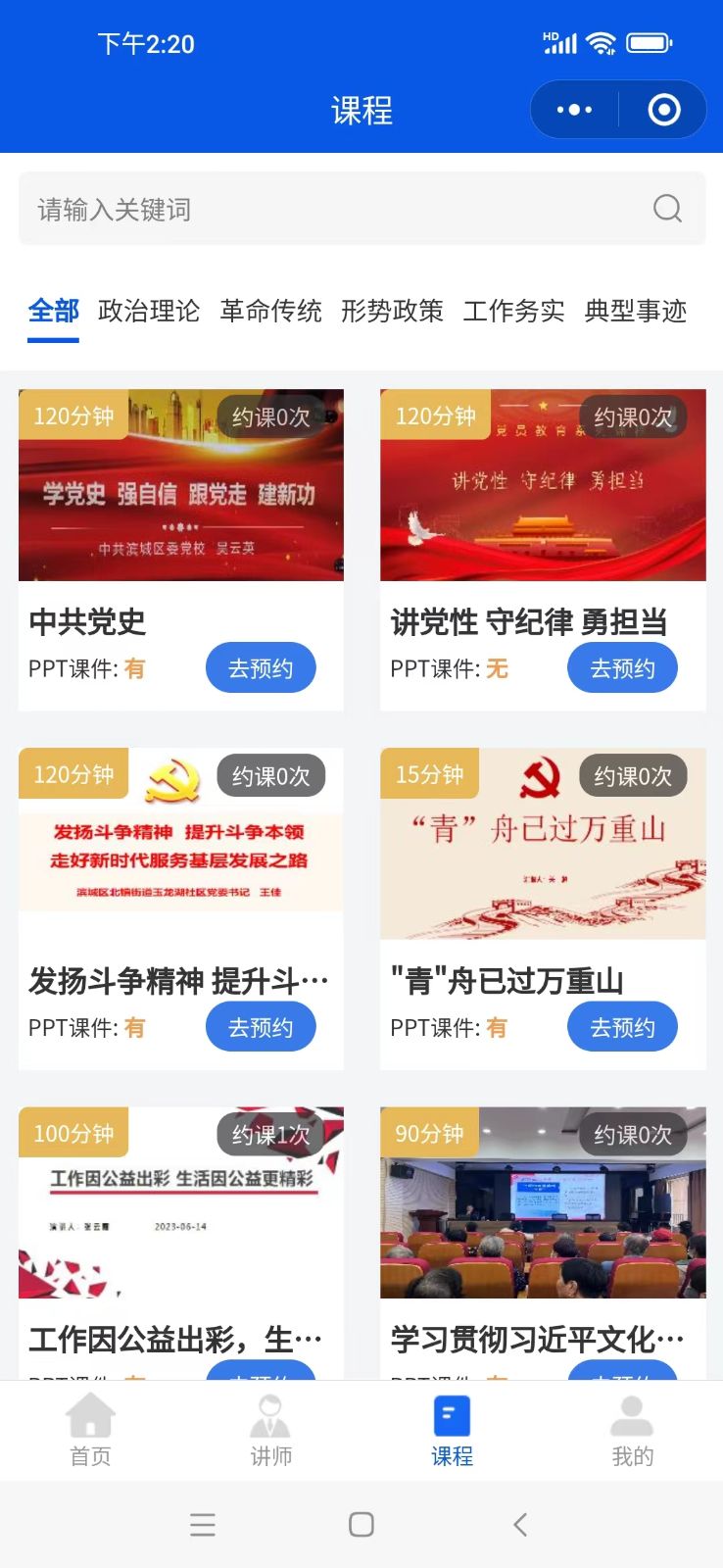Book the 中共党史 course with 去预约
Screen dimensions: 723x1568
(261, 668)
